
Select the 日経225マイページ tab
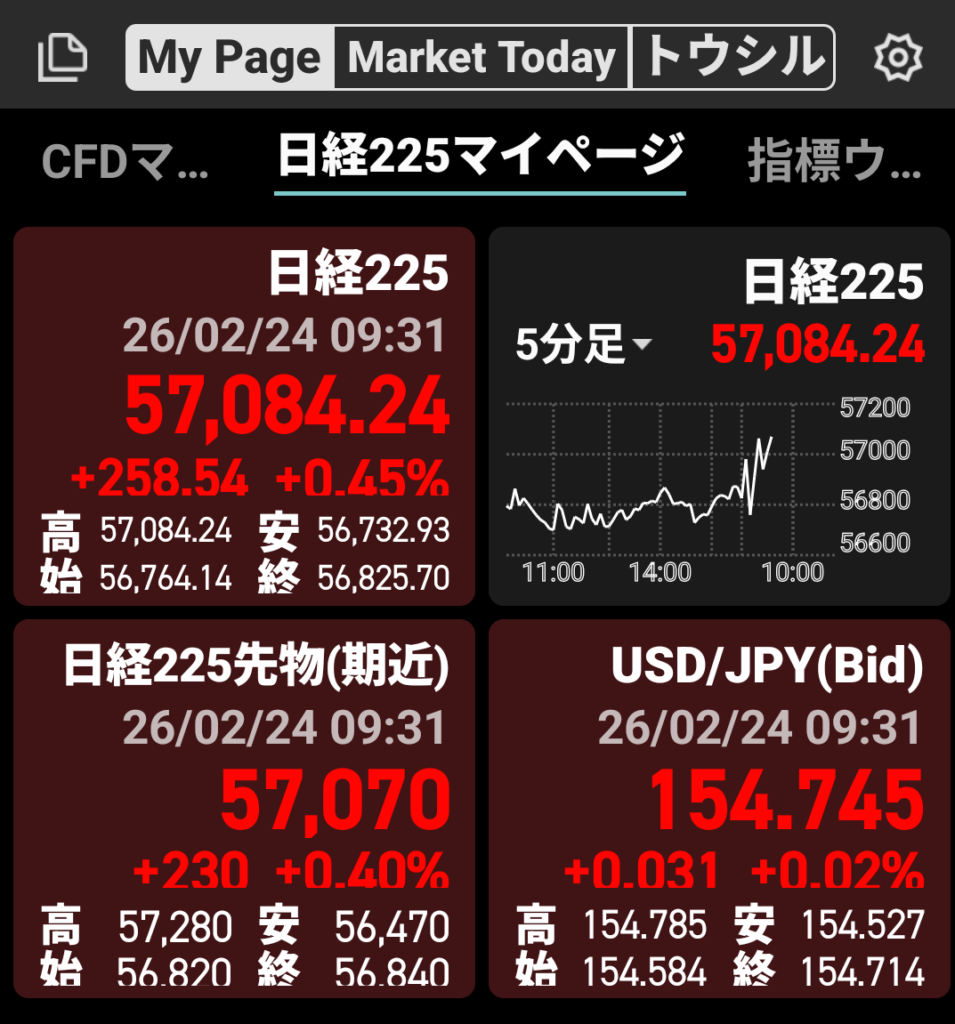480,158
